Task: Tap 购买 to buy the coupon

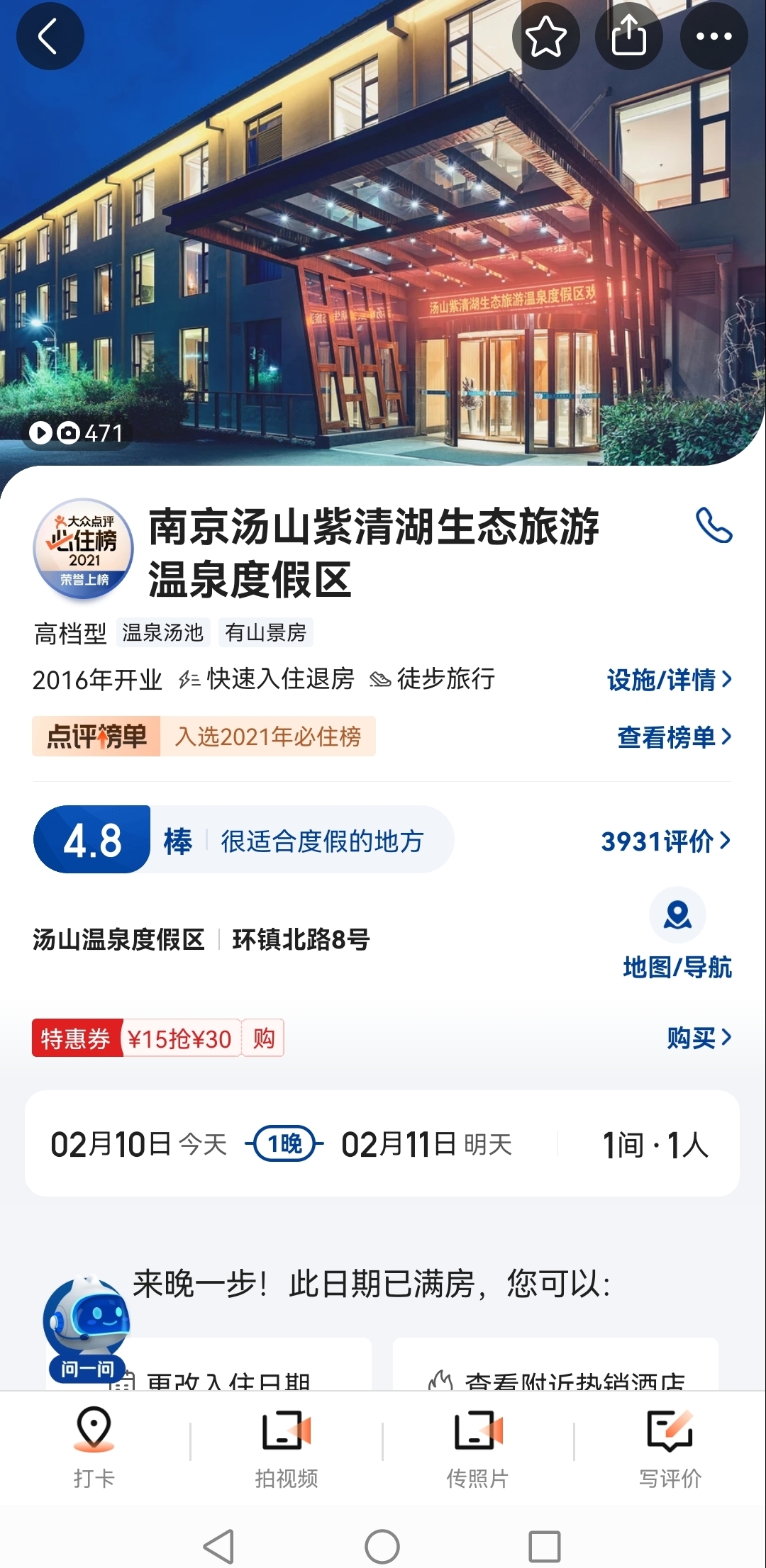Action: click(699, 1038)
